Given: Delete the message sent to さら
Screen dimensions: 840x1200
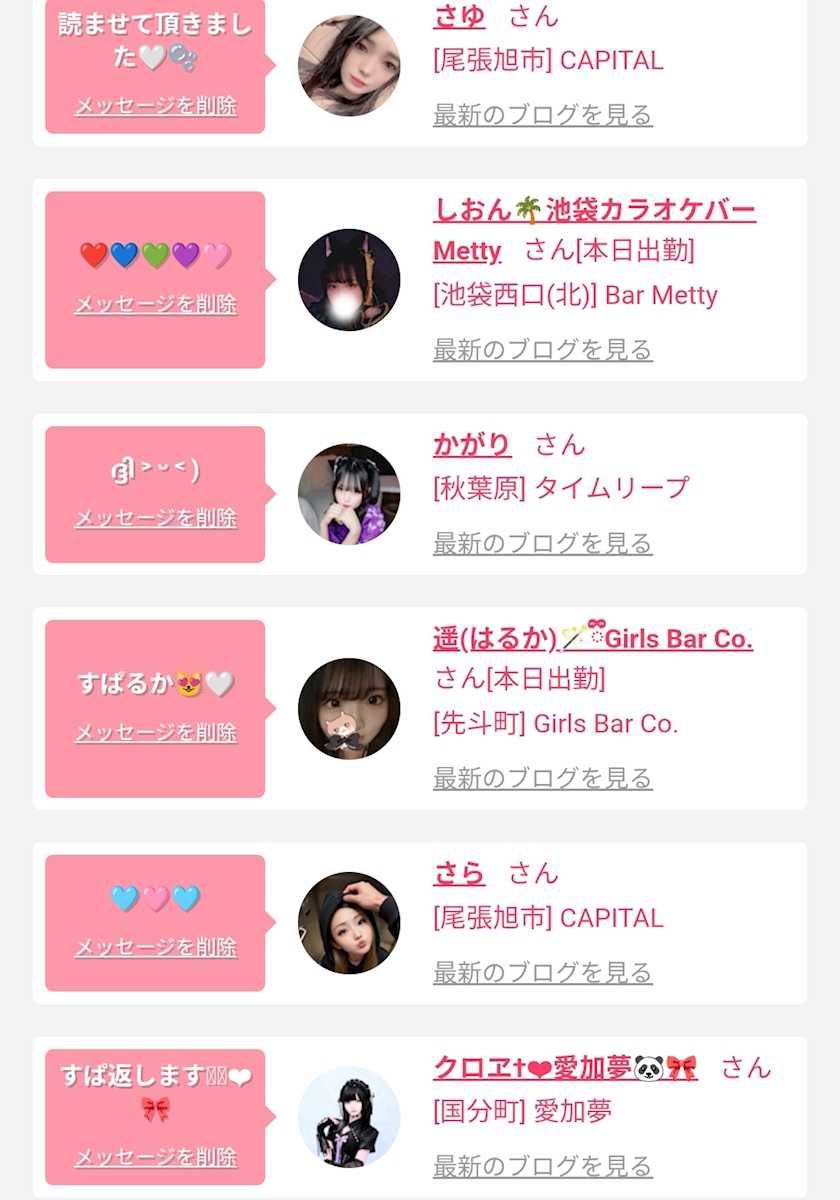Looking at the screenshot, I should tap(156, 947).
